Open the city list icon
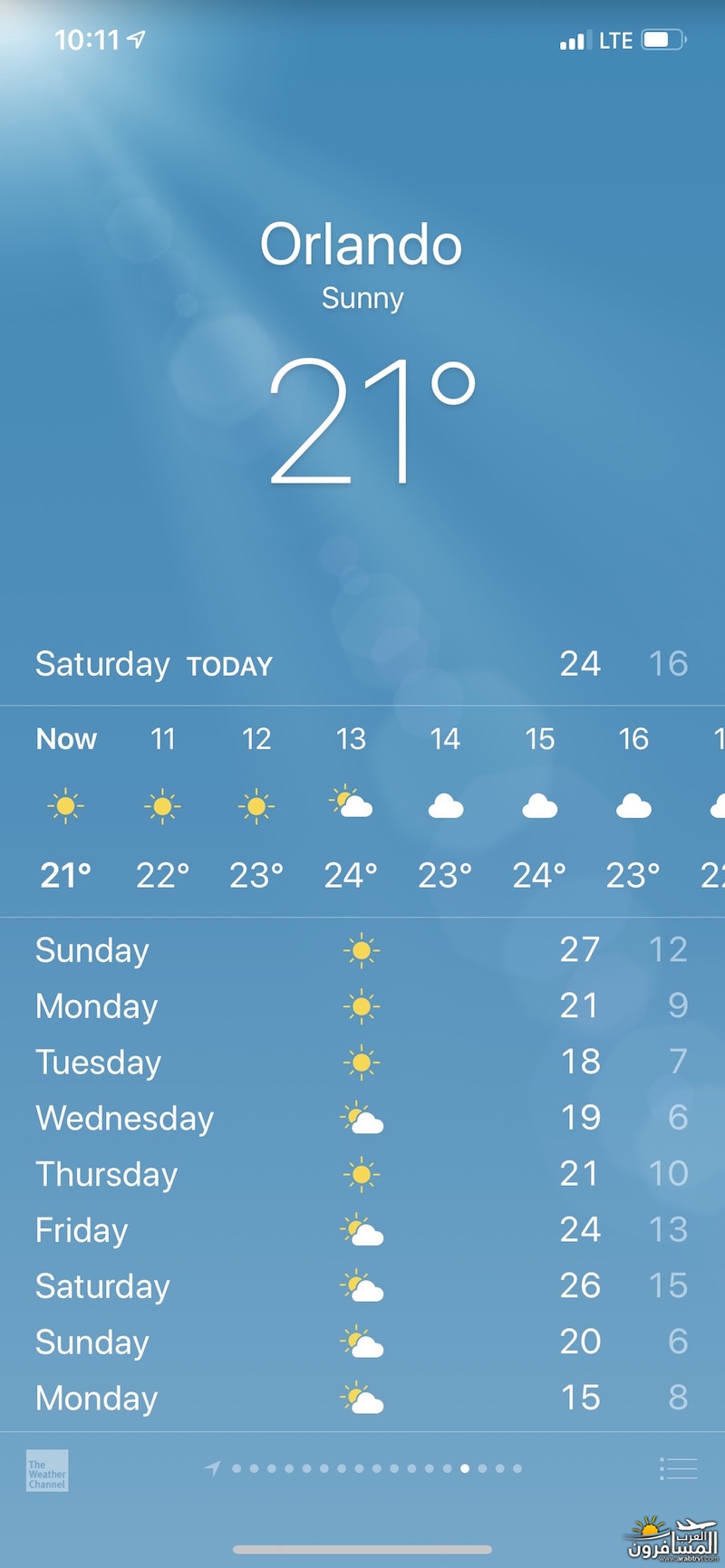Screen dimensions: 725x1568 678,1468
